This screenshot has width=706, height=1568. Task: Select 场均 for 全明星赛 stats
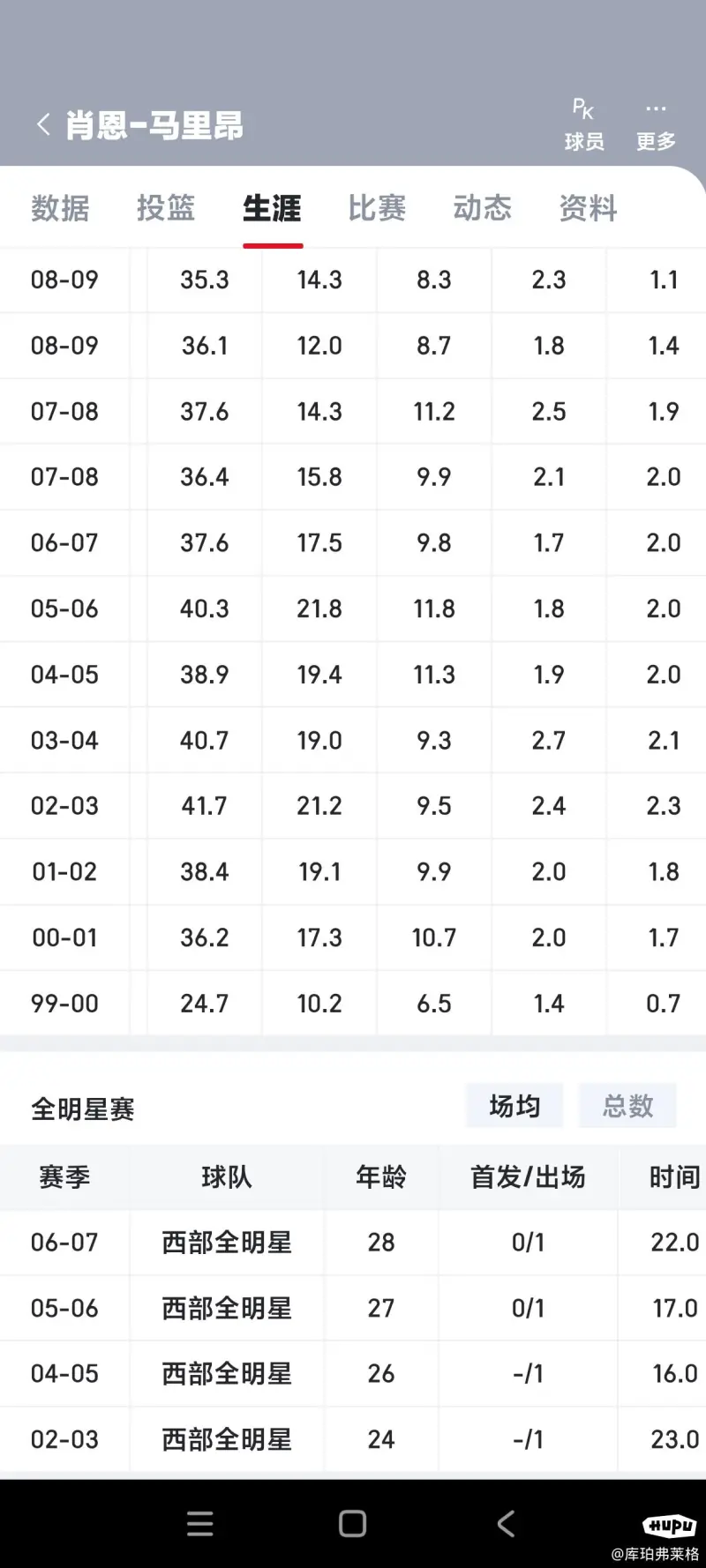(514, 1106)
